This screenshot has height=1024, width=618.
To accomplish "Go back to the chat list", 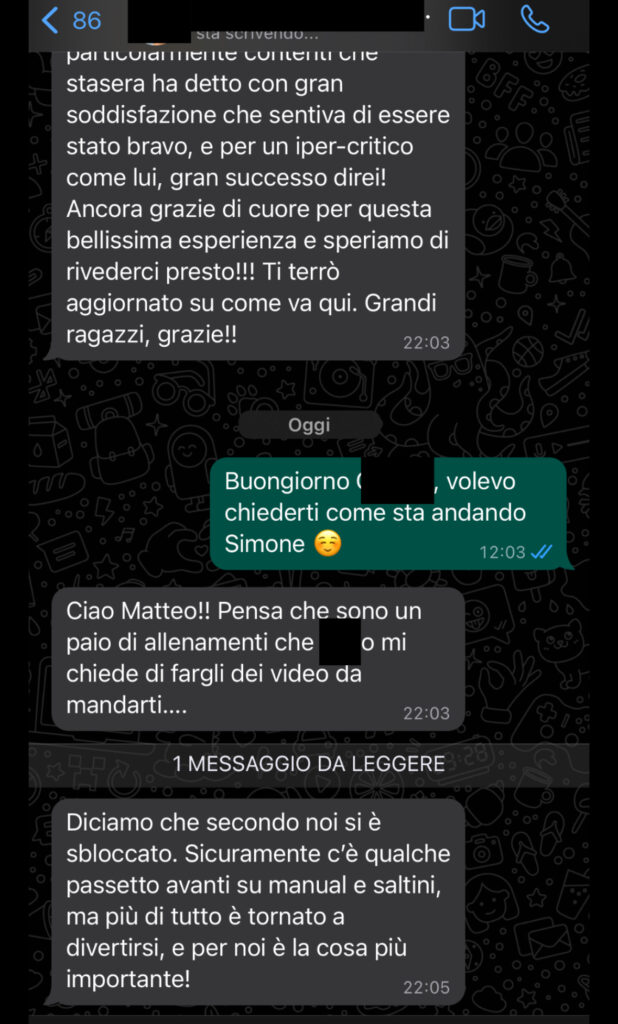I will point(70,20).
